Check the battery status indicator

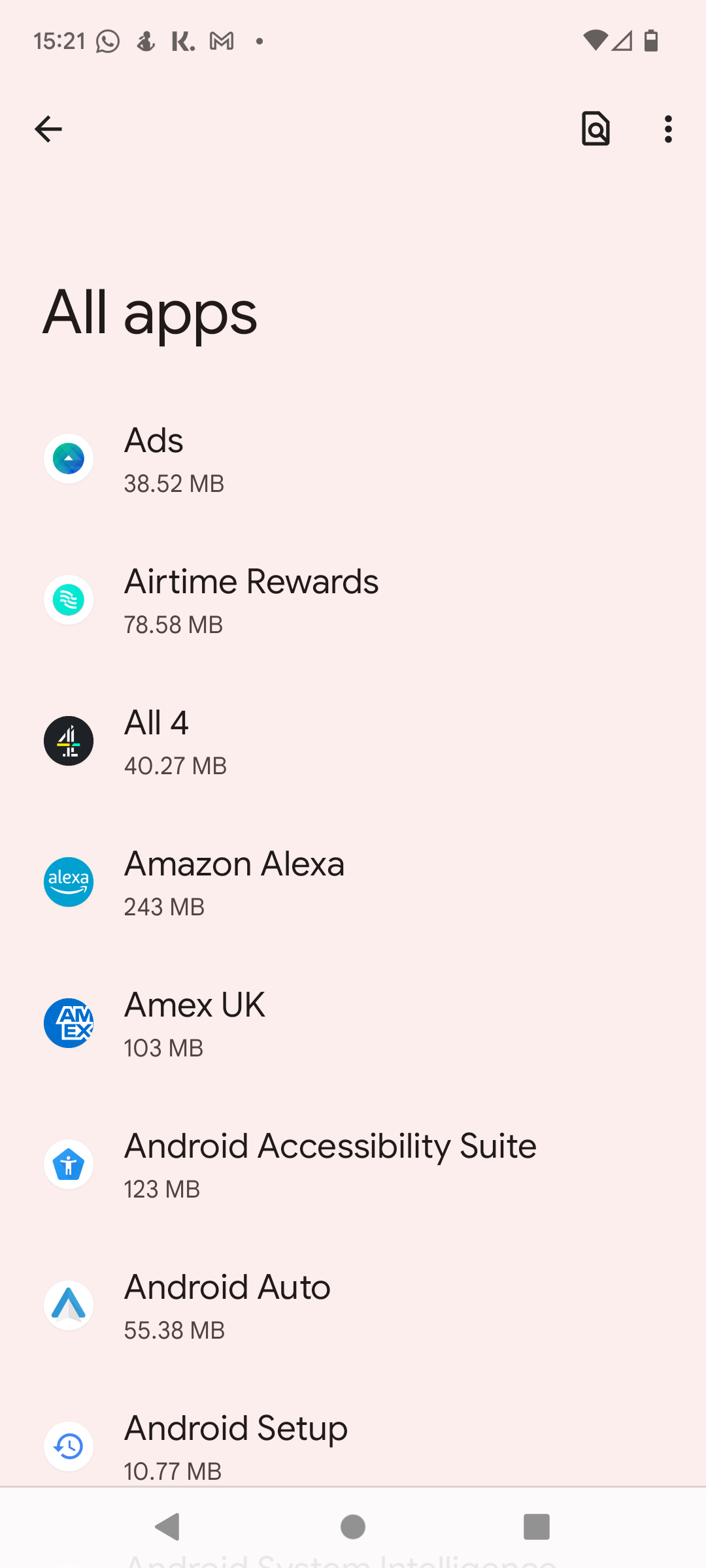point(650,41)
